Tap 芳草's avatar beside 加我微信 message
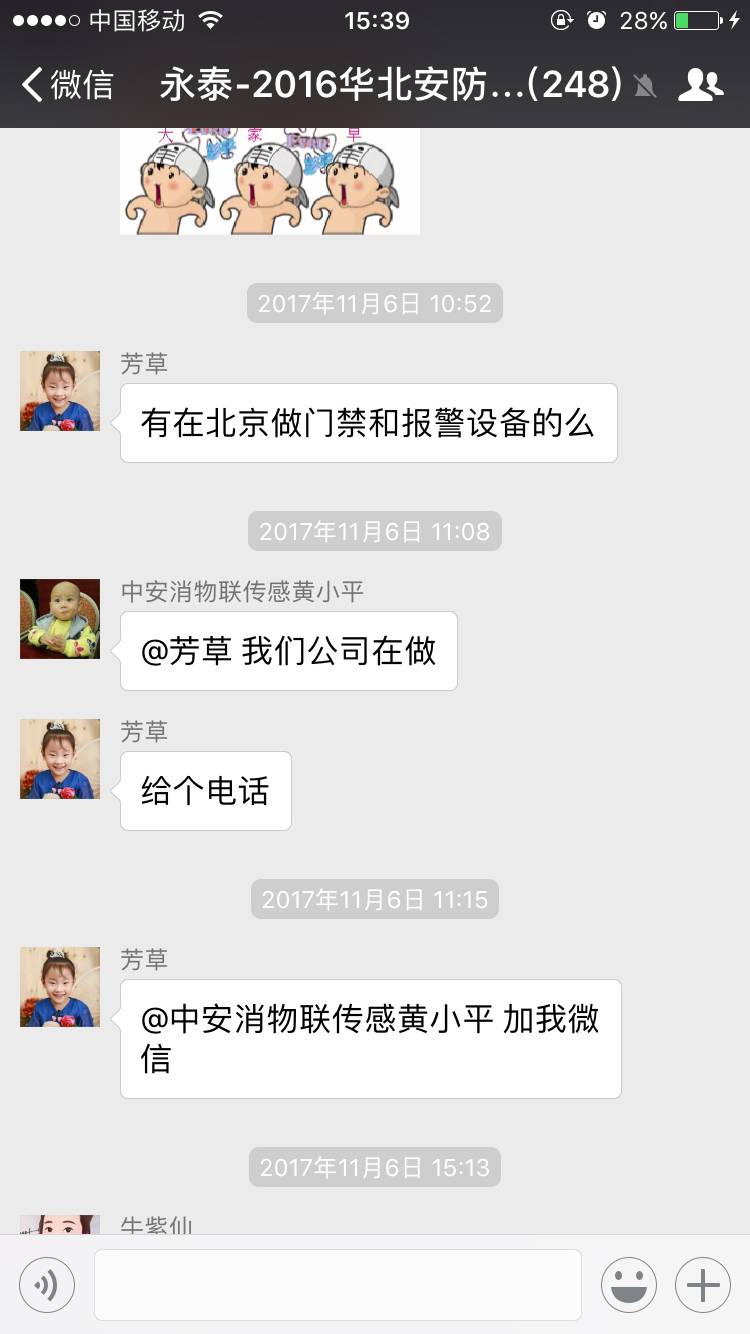This screenshot has width=750, height=1334. (x=60, y=986)
